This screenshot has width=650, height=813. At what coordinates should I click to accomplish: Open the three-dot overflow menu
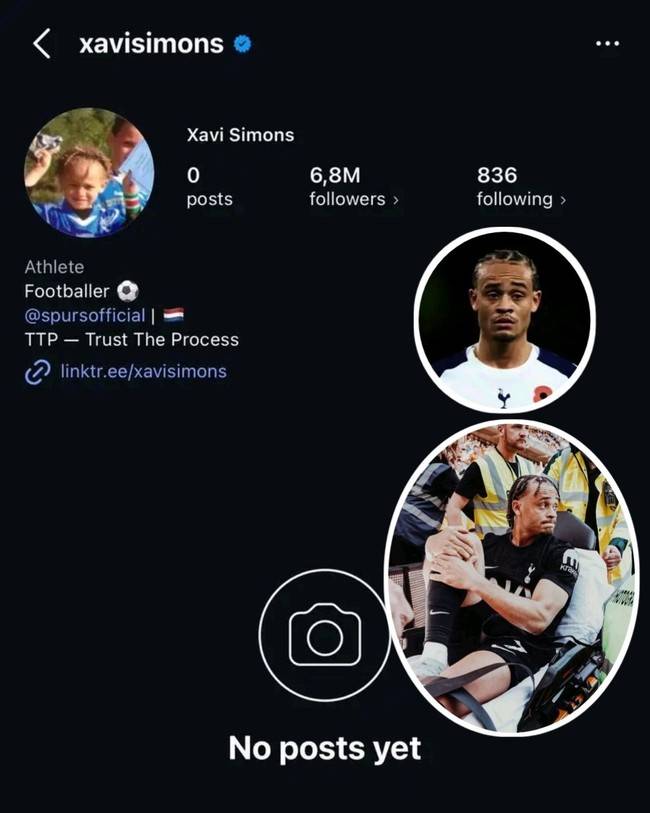click(607, 44)
